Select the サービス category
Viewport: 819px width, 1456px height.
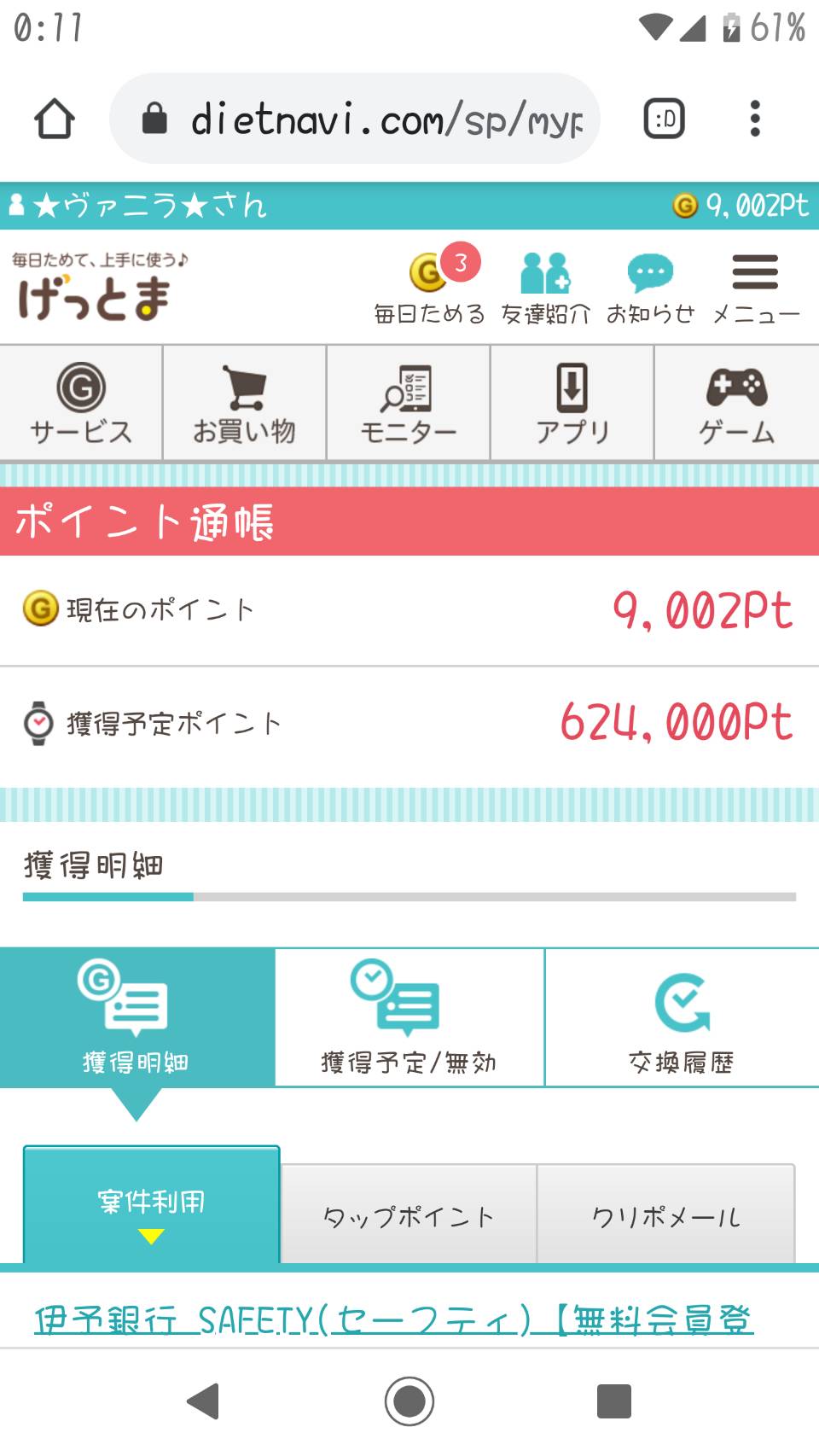tap(81, 403)
